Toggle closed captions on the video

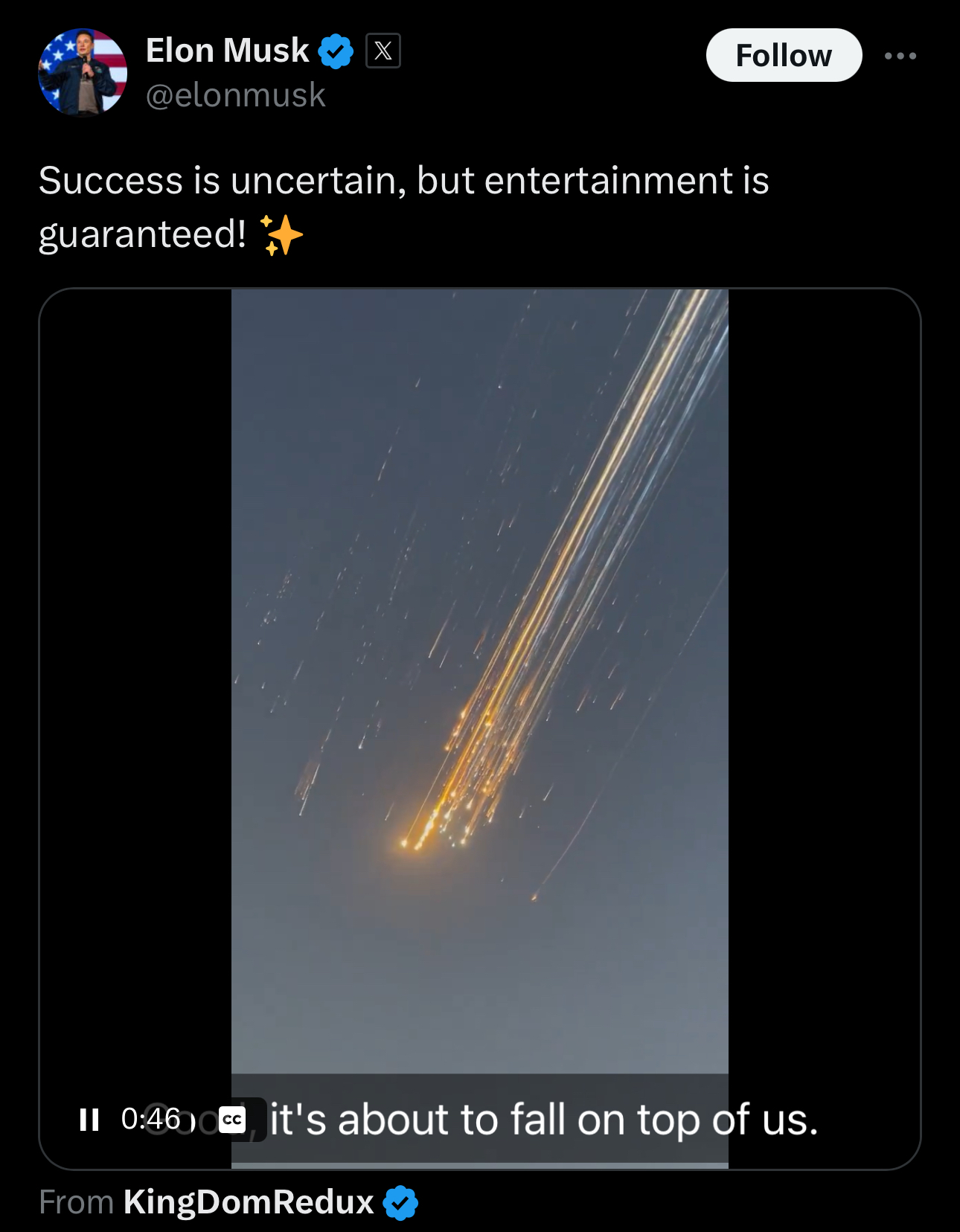pyautogui.click(x=232, y=1119)
